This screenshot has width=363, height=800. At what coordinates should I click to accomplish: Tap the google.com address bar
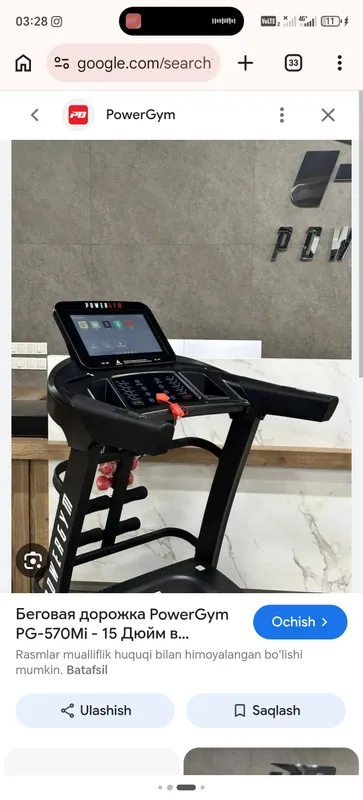coord(133,63)
